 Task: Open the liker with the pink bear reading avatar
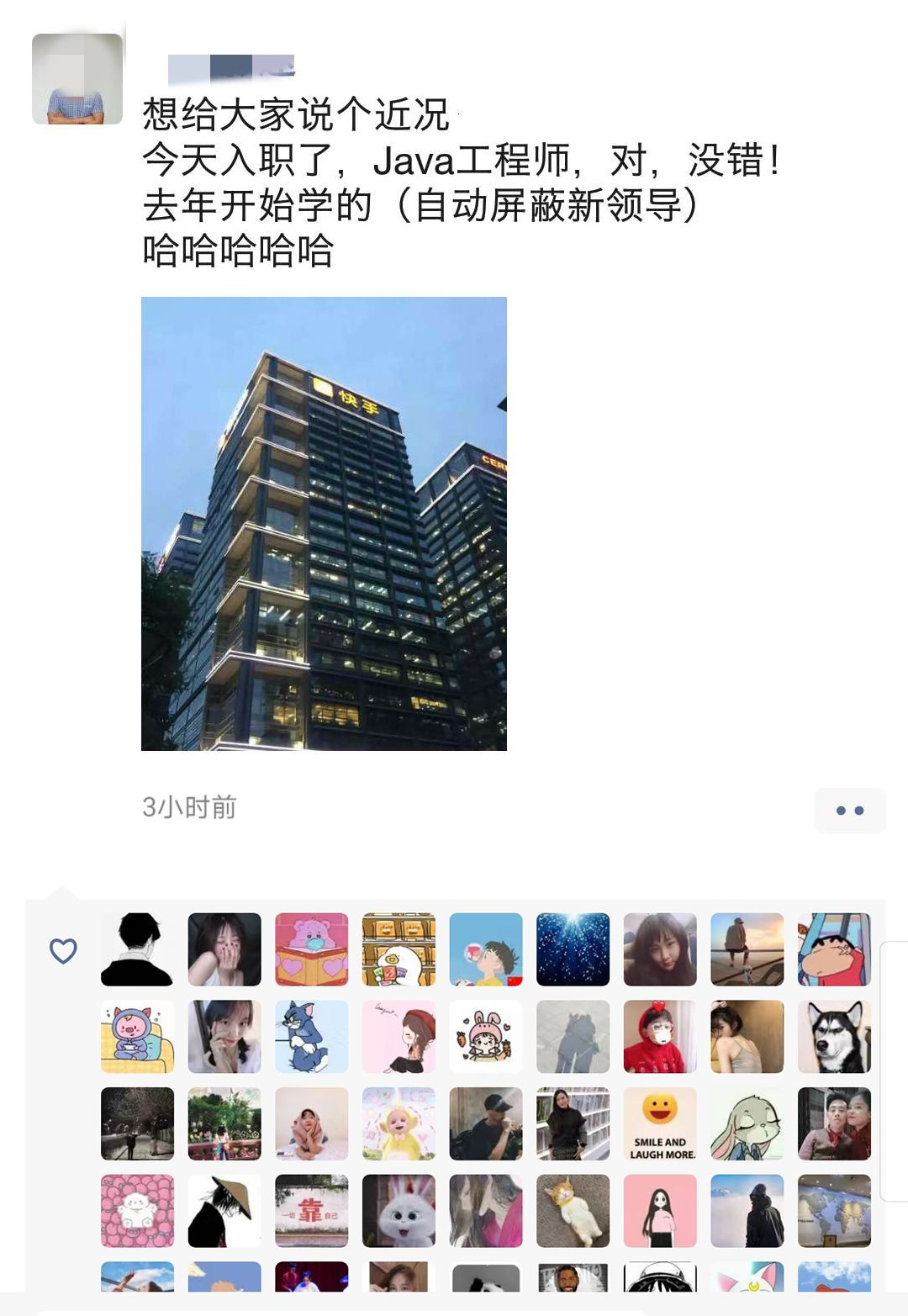[311, 949]
